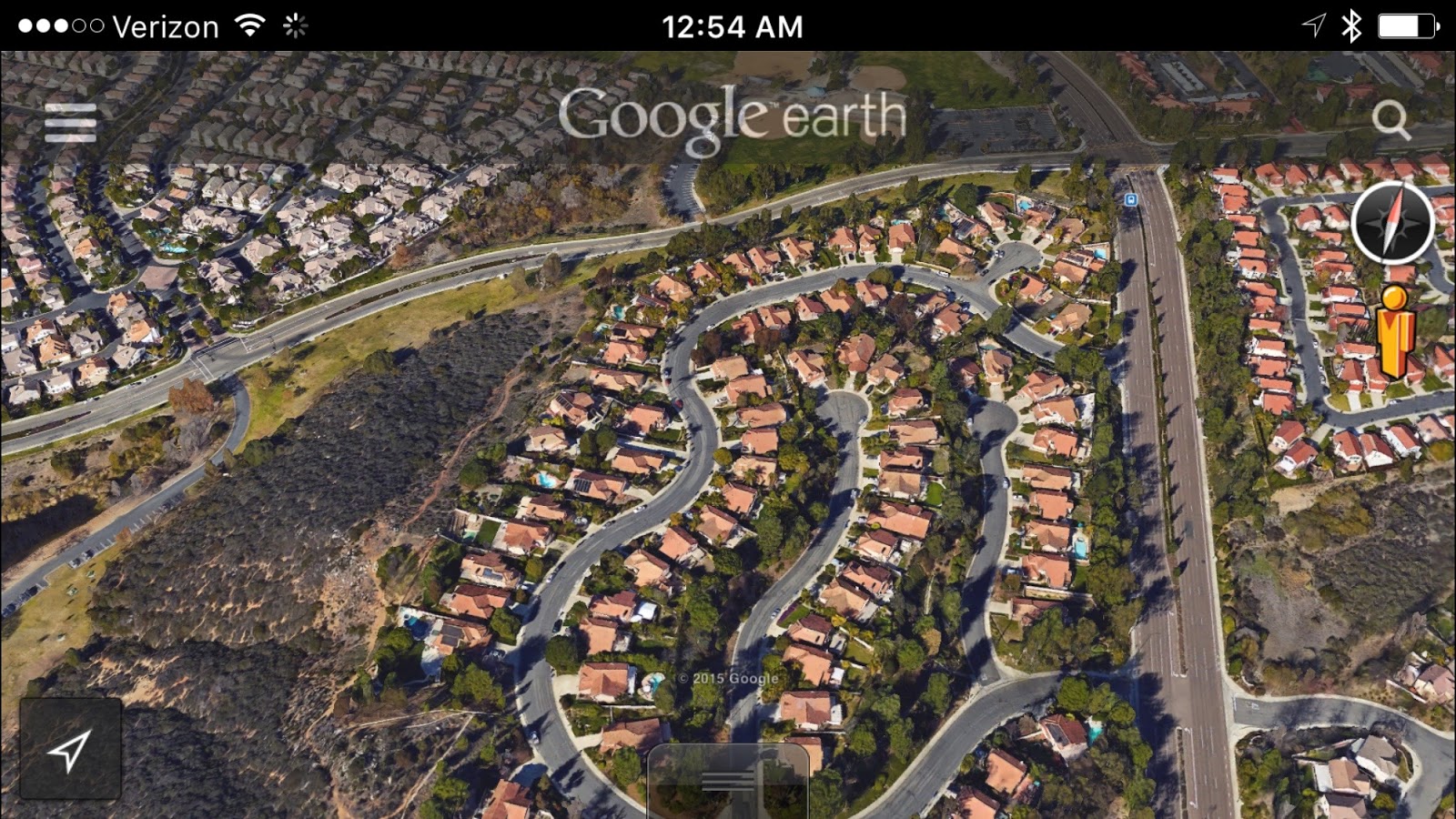Viewport: 1456px width, 819px height.
Task: Select the Street View pegman
Action: 1393,331
